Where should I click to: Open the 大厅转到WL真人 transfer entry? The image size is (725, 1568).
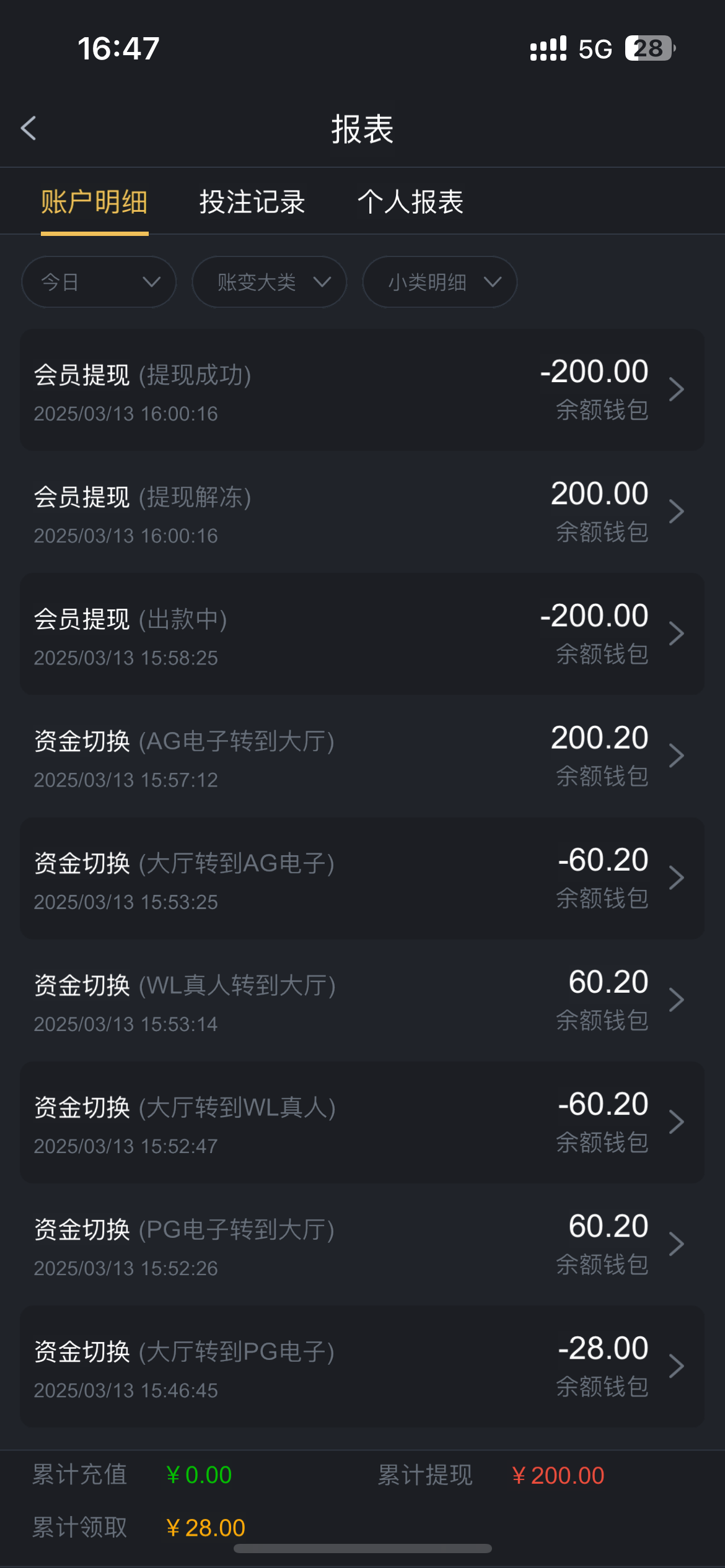[362, 1122]
